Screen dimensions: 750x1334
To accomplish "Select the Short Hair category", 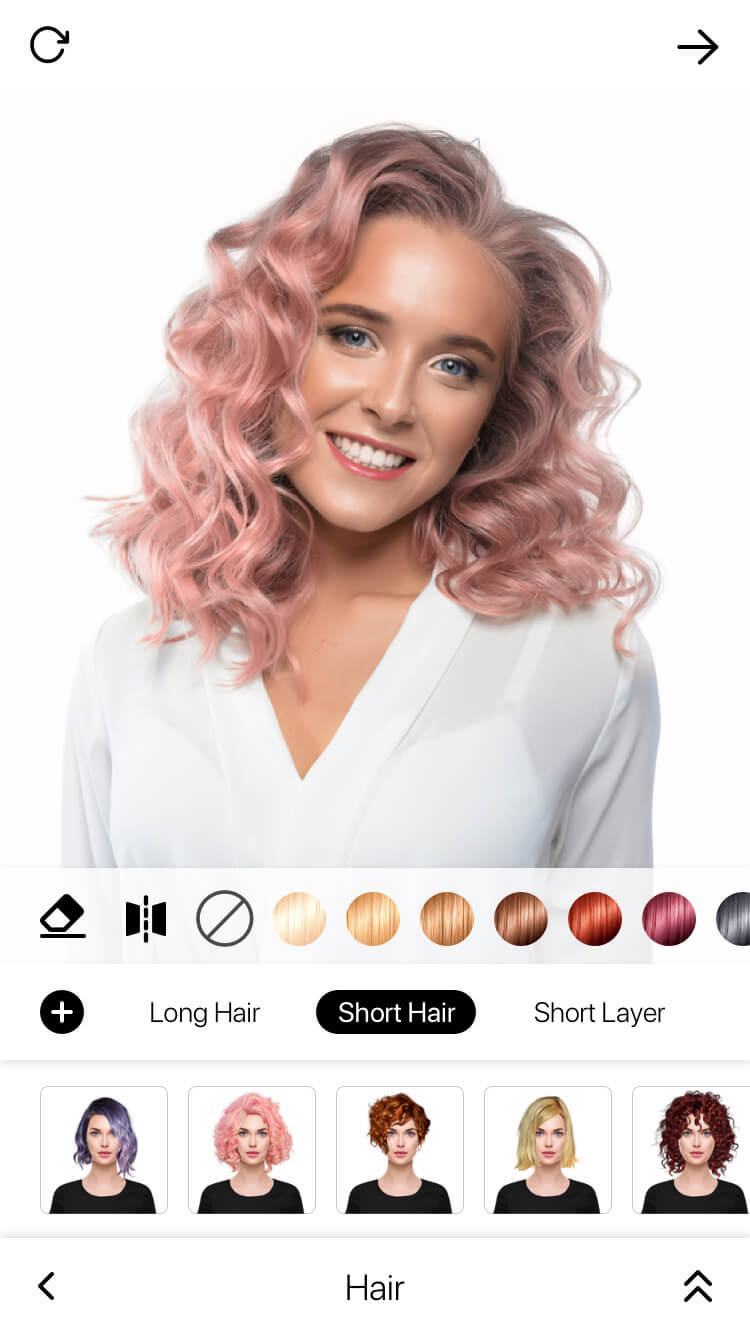I will 396,1012.
